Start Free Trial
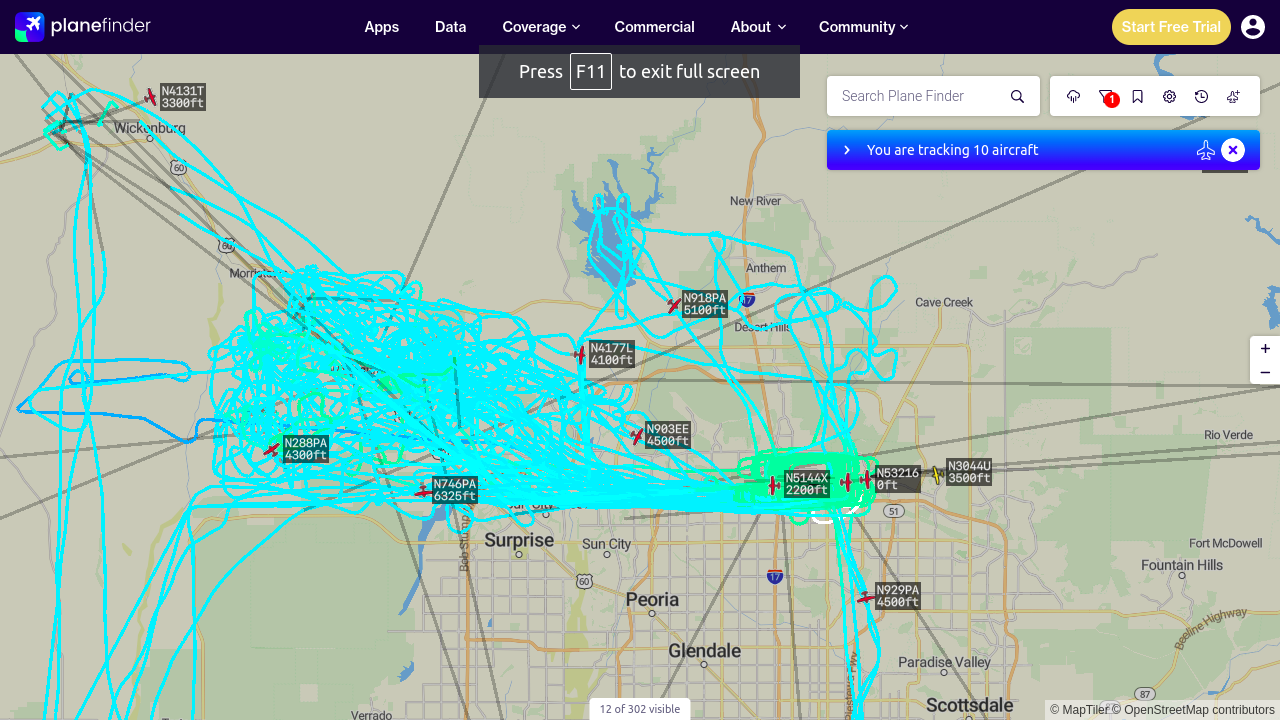 (1171, 27)
